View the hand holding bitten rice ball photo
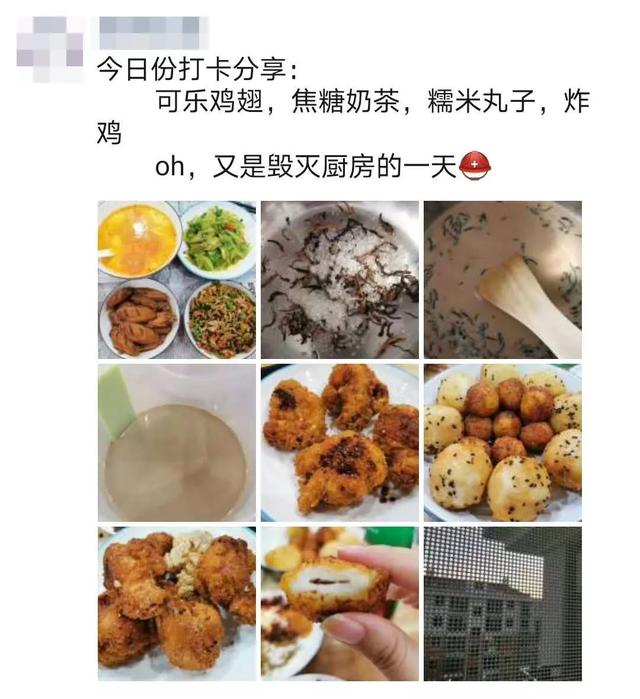 (340, 604)
